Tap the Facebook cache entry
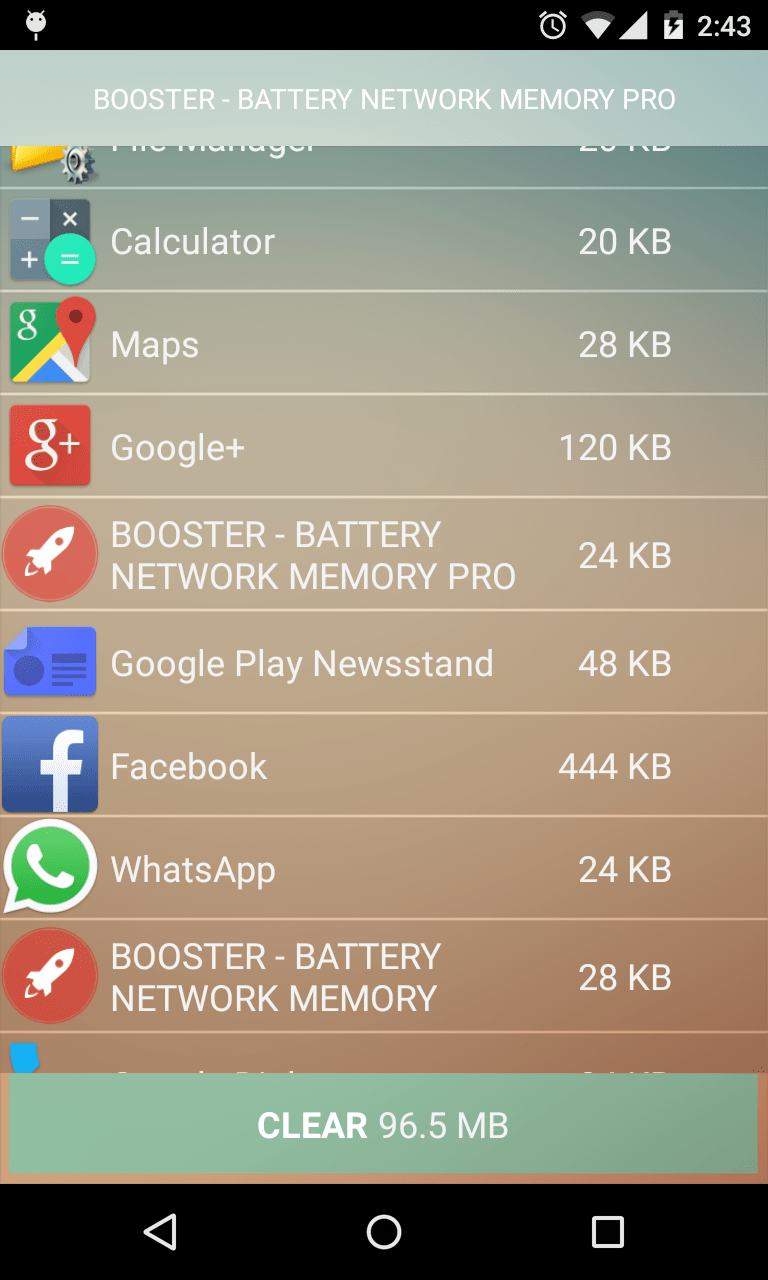The height and width of the screenshot is (1280, 768). (x=384, y=766)
